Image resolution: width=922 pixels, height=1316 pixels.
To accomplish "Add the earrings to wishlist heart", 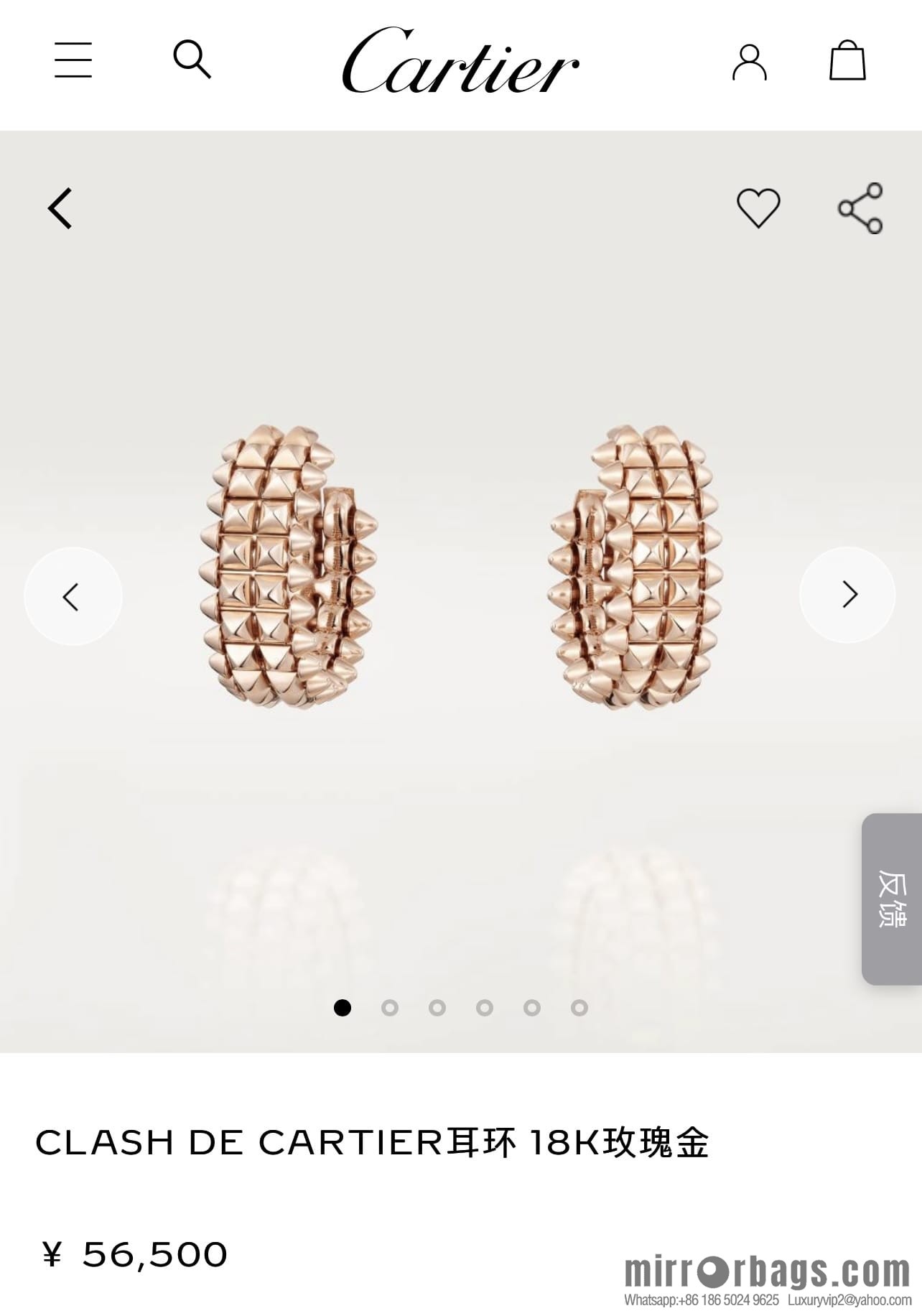I will (x=760, y=208).
